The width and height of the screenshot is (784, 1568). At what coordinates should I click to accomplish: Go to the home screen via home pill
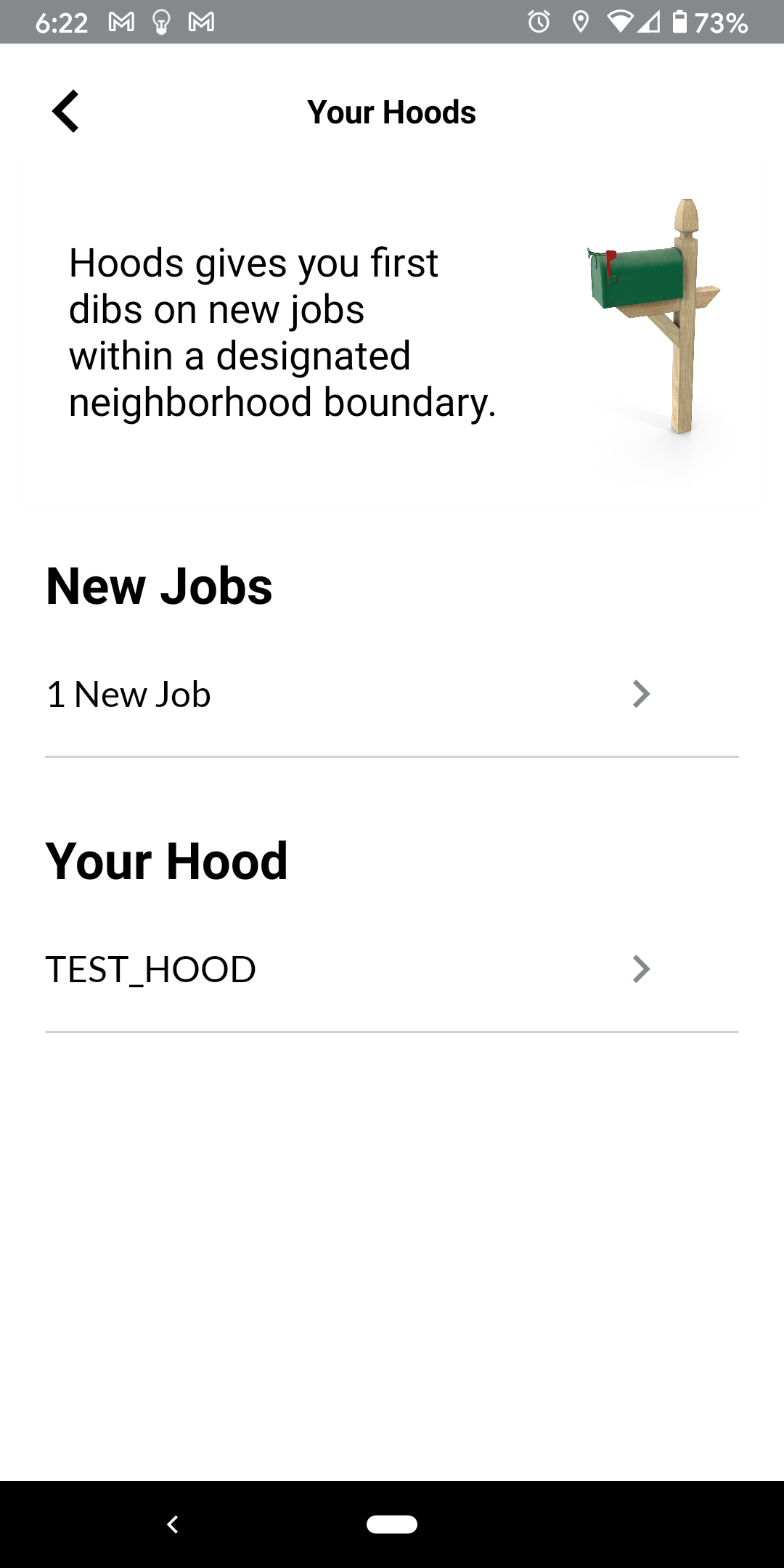tap(392, 1524)
